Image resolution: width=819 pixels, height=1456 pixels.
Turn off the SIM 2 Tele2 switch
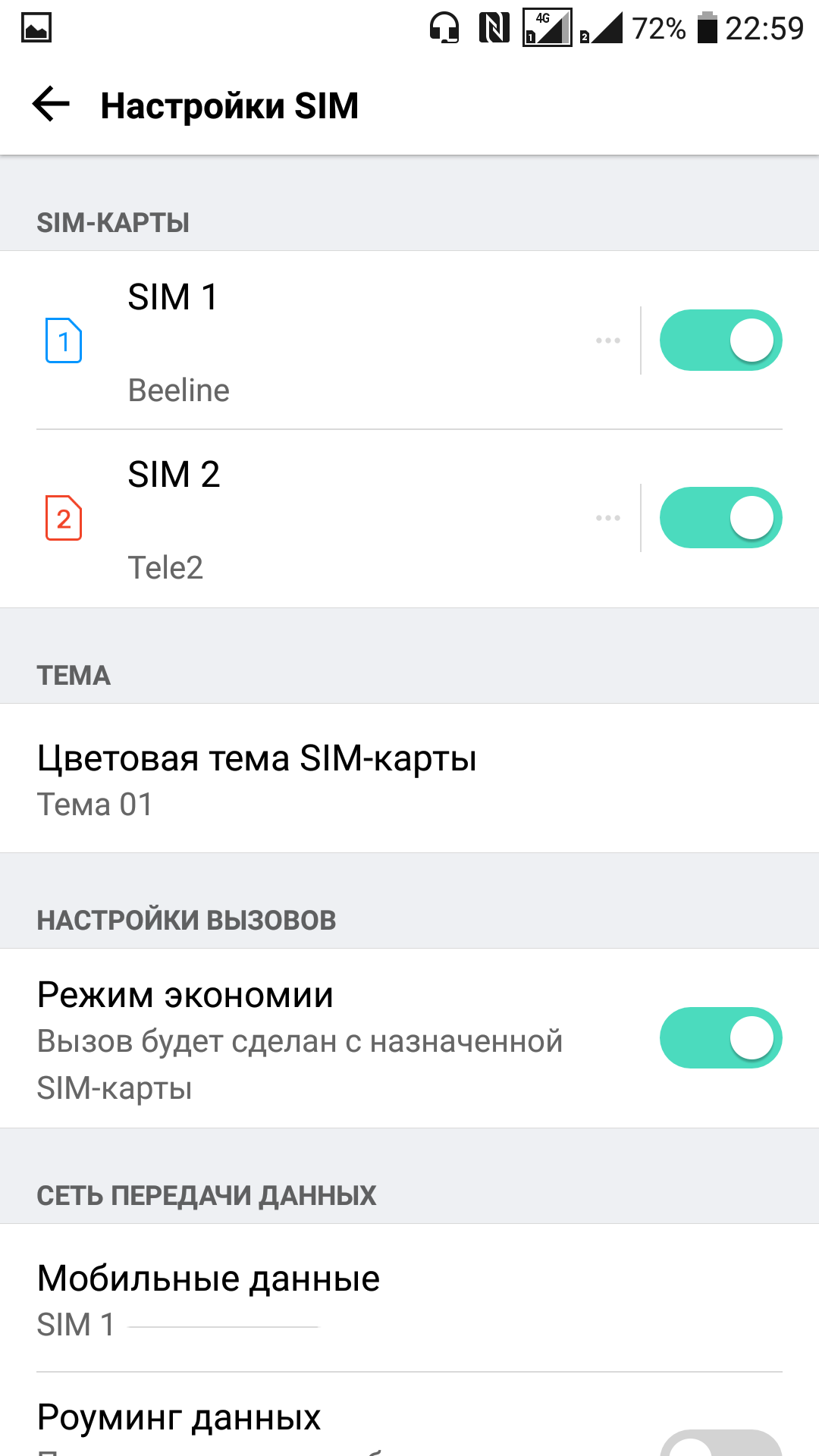[720, 518]
